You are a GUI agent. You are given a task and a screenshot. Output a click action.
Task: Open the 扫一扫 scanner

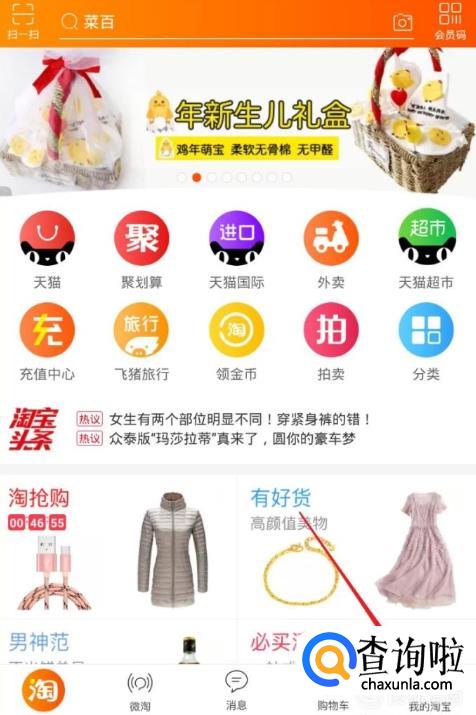(x=23, y=20)
